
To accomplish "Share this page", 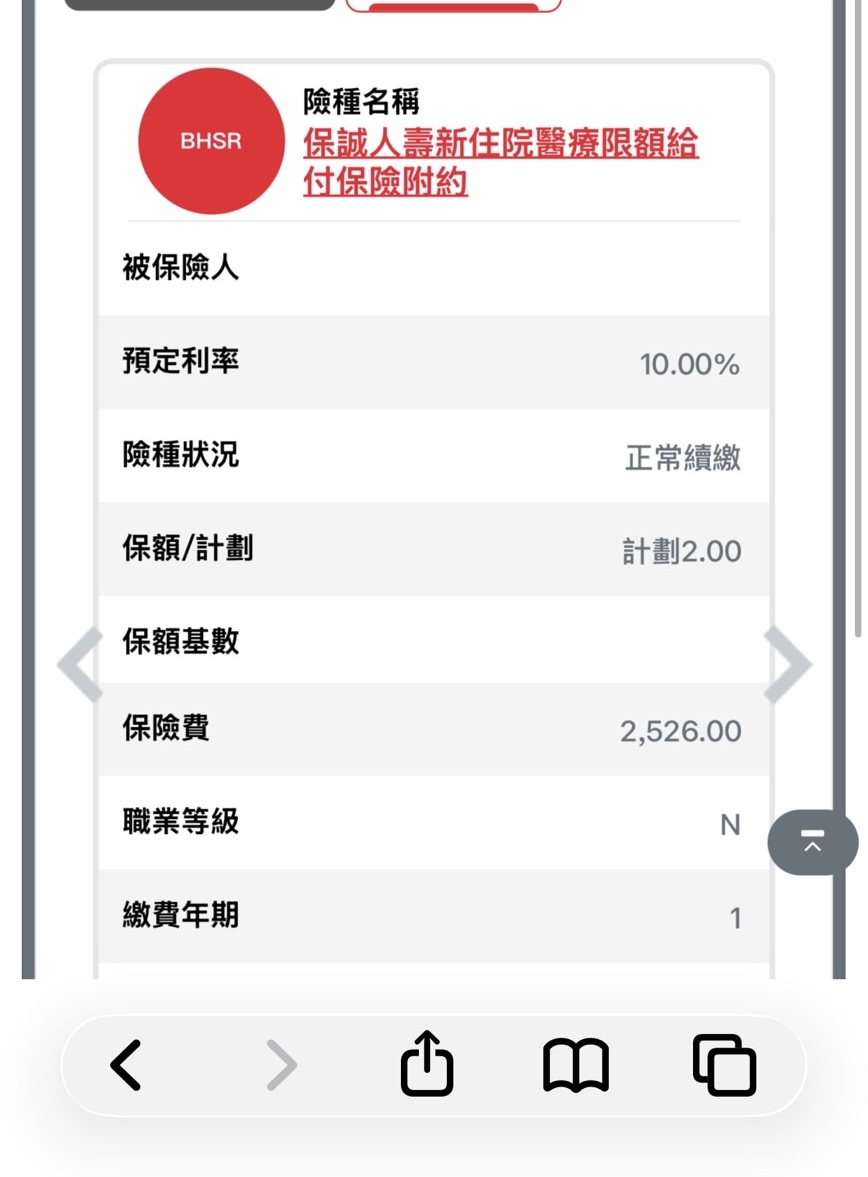I will (x=427, y=1064).
